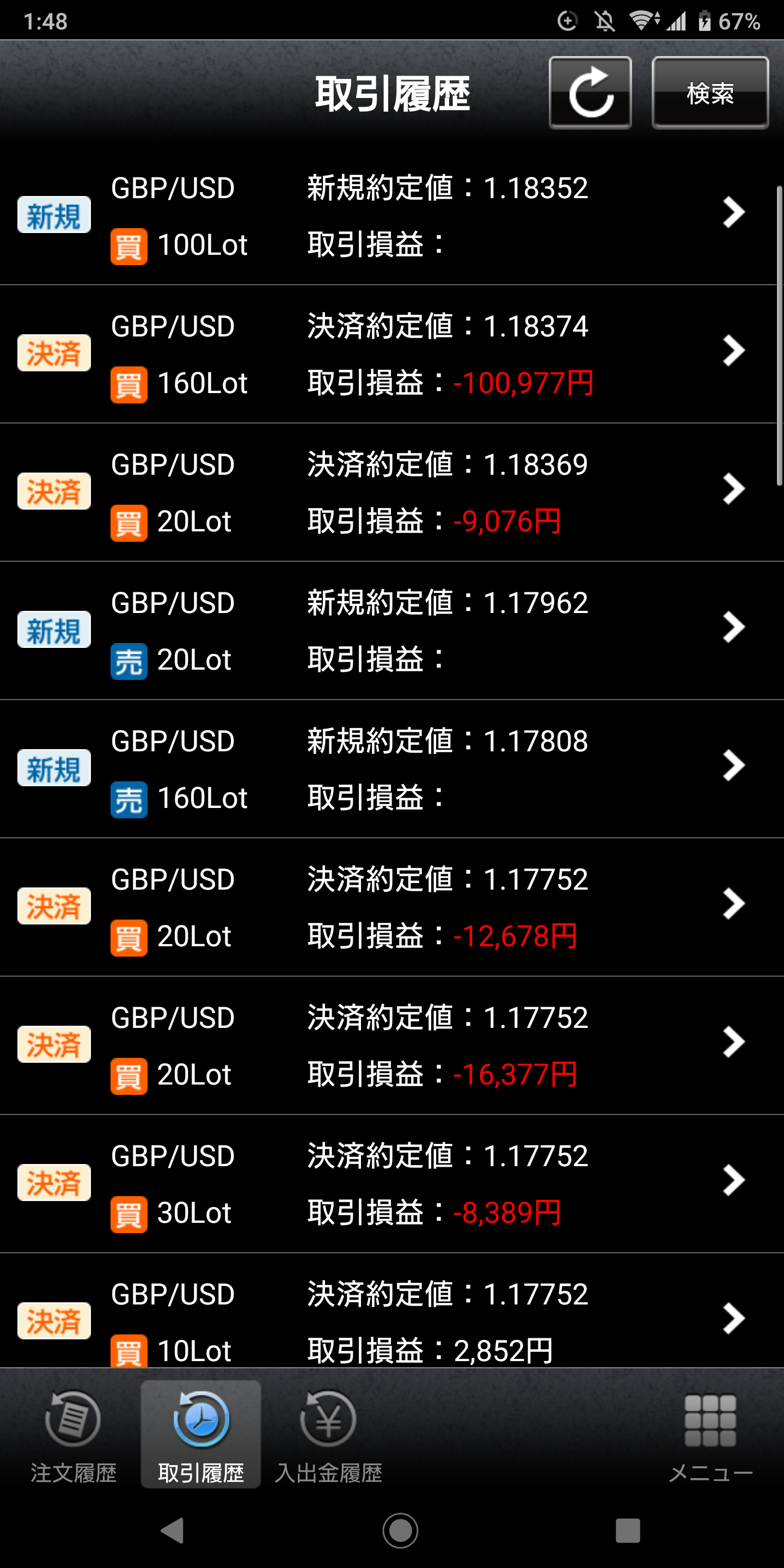Image resolution: width=784 pixels, height=1568 pixels.
Task: Go back with the system back button
Action: [x=173, y=1530]
